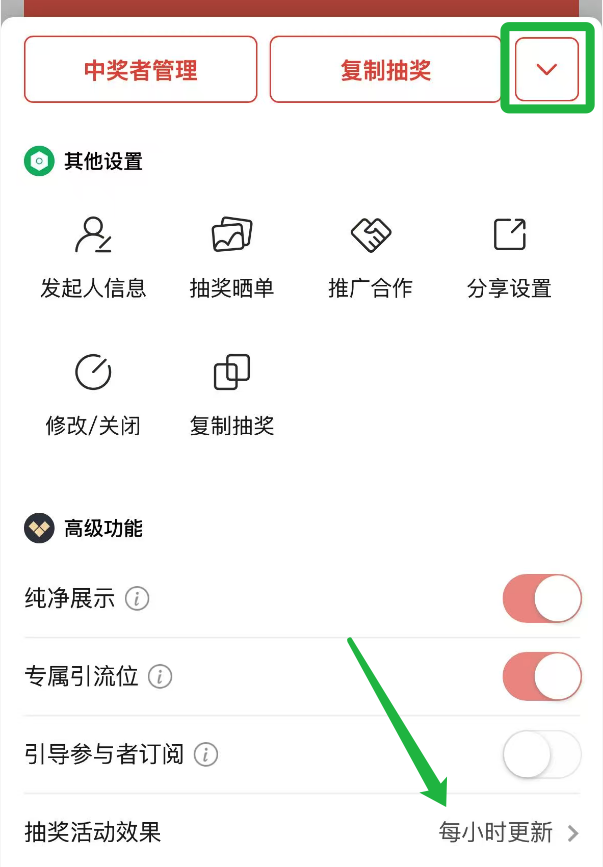603x867 pixels.
Task: Show info about 纯净展示
Action: click(x=138, y=599)
